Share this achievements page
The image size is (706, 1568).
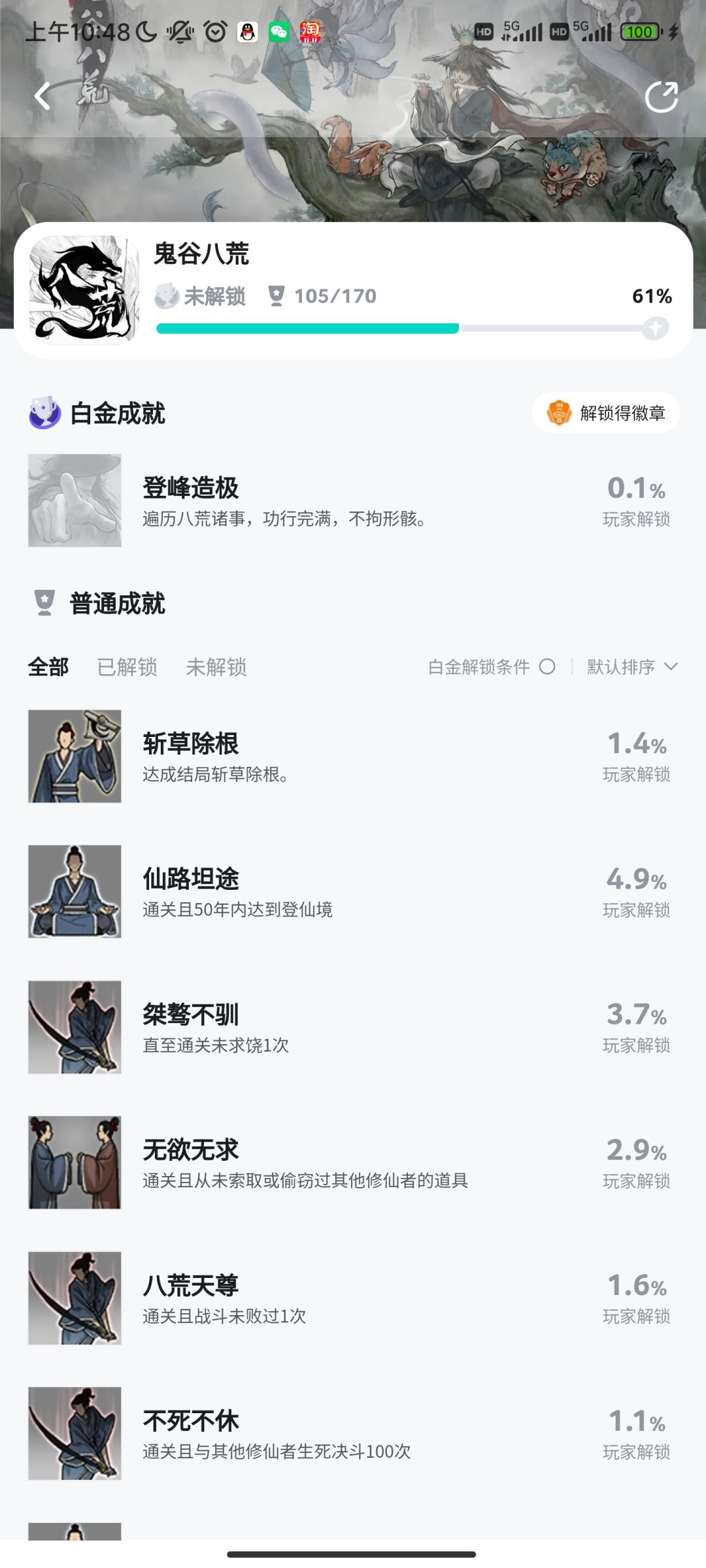coord(661,97)
